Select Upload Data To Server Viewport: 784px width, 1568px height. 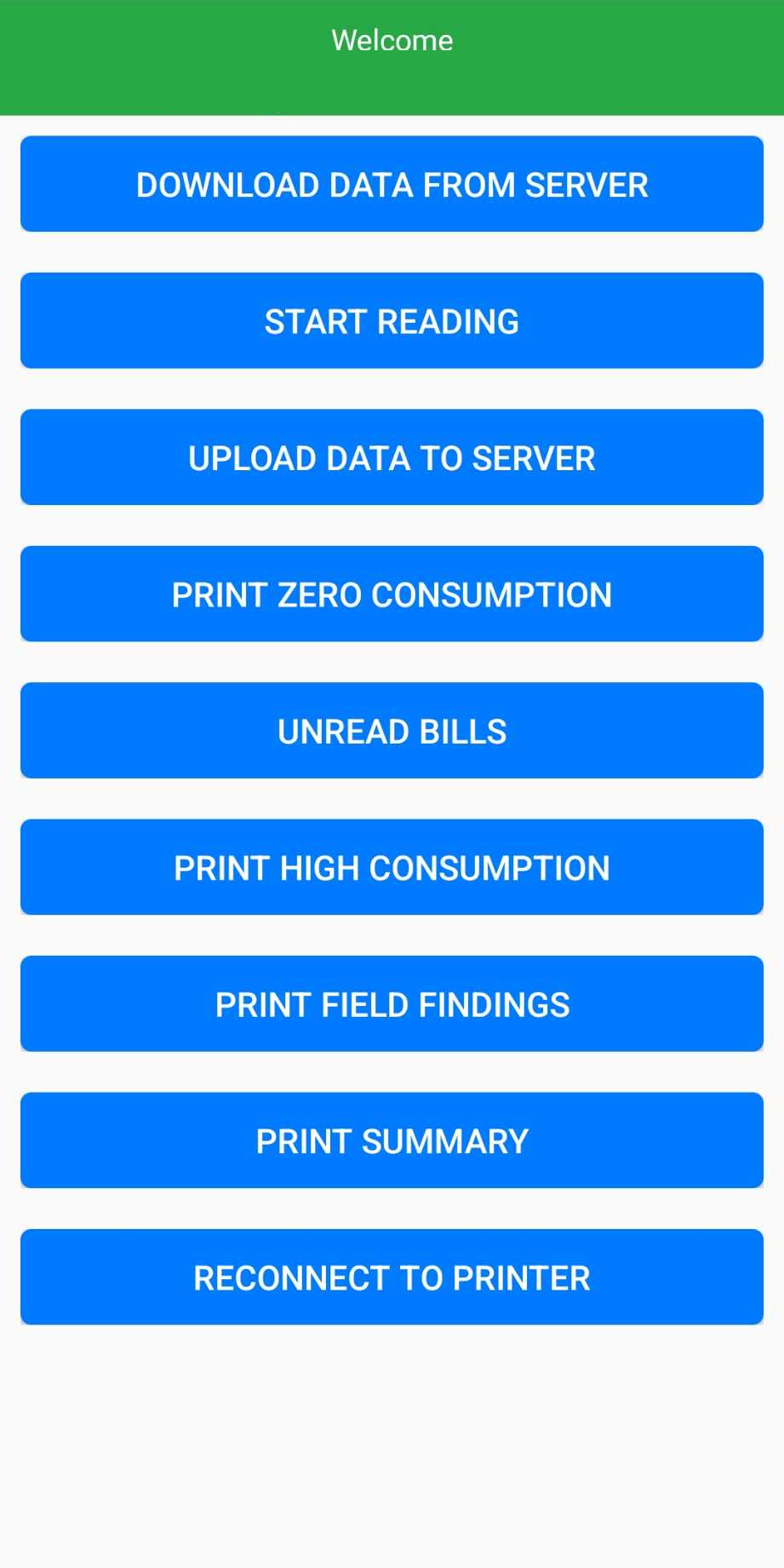coord(392,457)
